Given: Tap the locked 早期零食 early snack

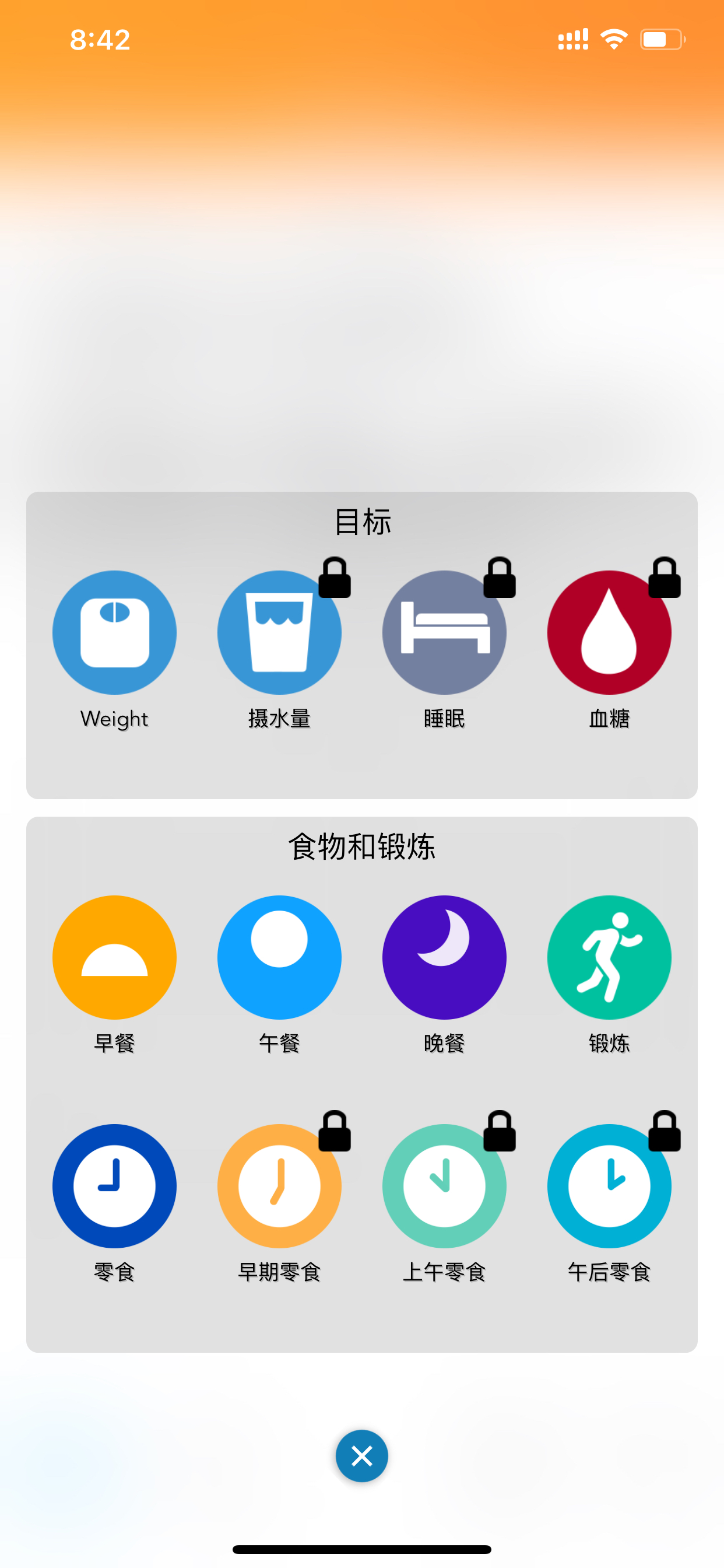Looking at the screenshot, I should (x=279, y=1186).
